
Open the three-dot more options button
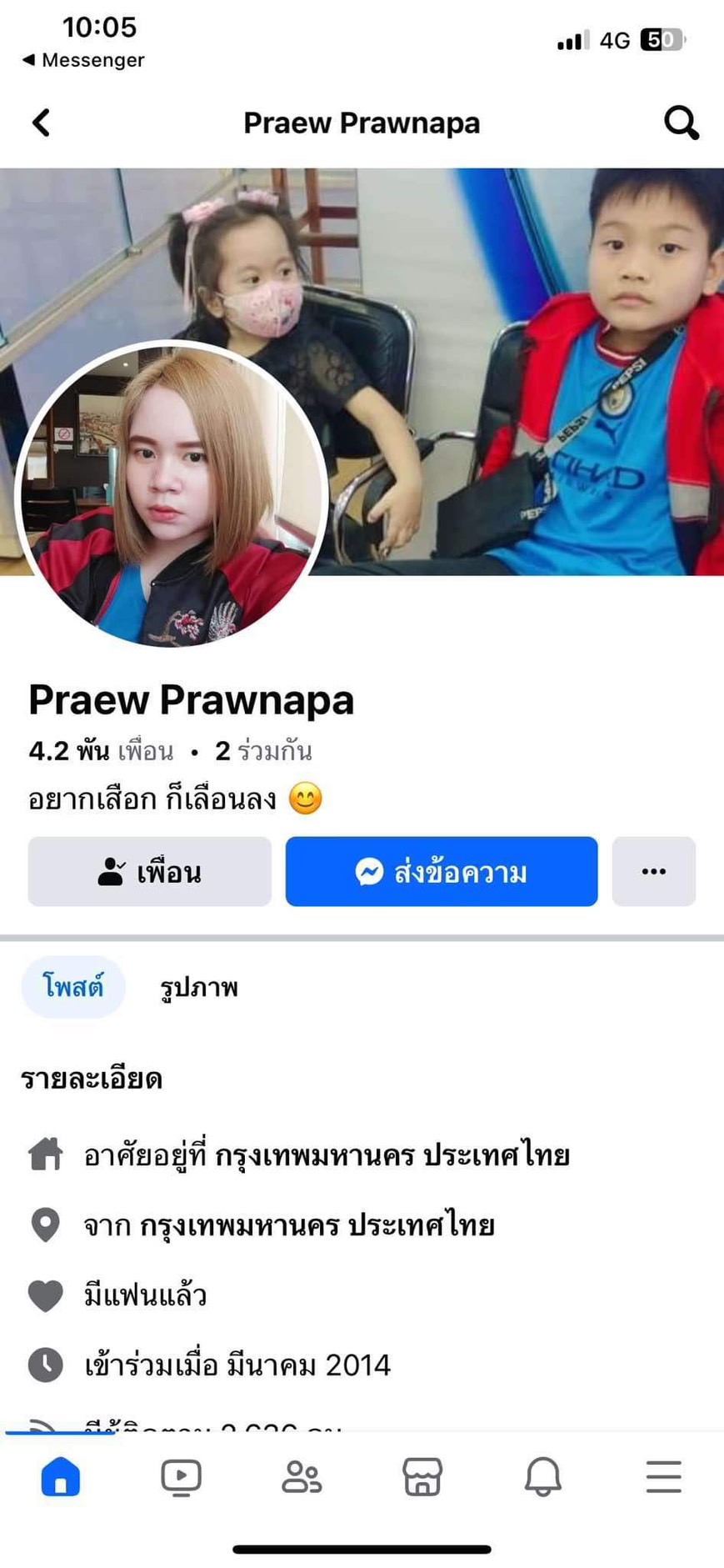tap(654, 872)
